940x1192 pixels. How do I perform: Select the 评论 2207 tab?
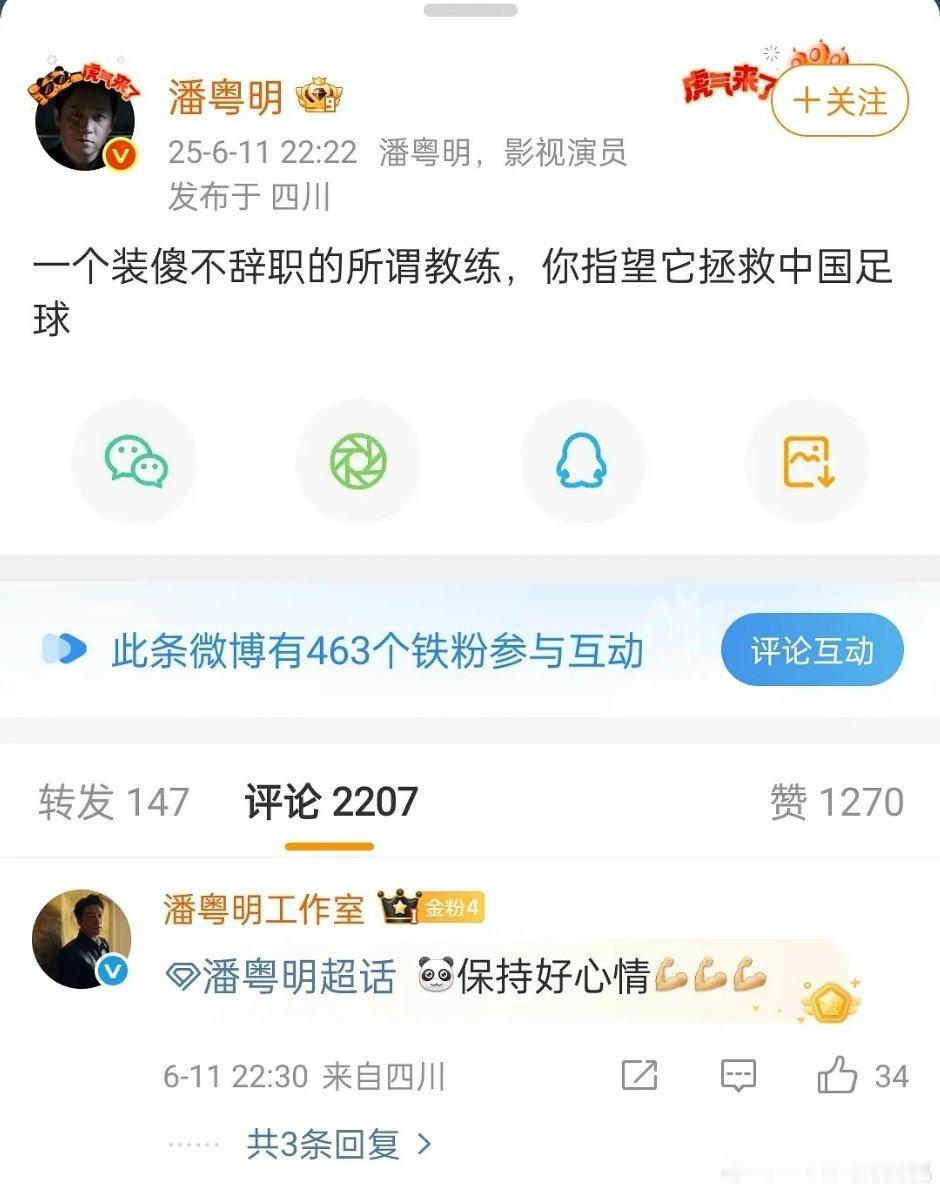pyautogui.click(x=331, y=802)
